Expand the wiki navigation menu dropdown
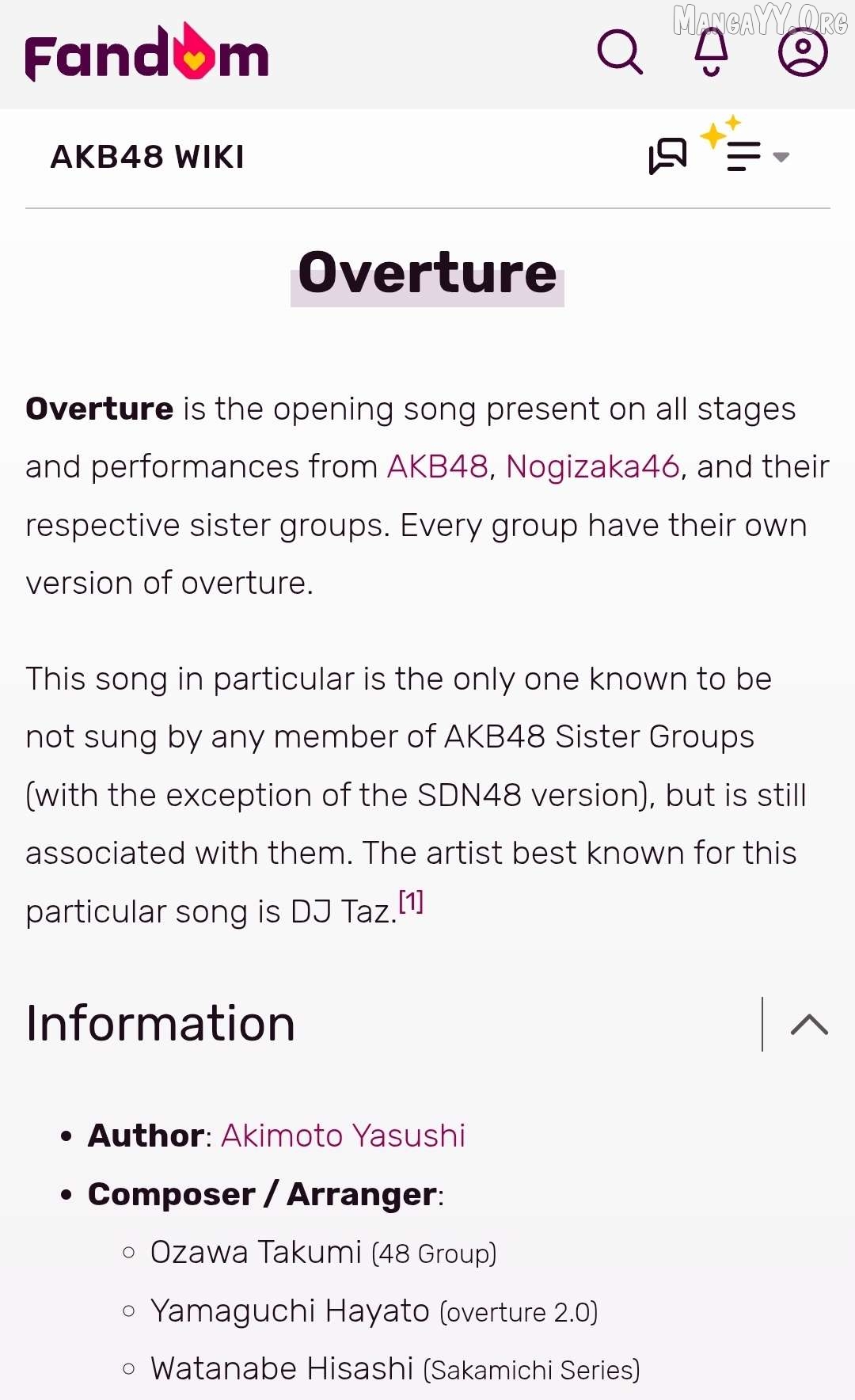This screenshot has width=855, height=1400. tap(756, 156)
